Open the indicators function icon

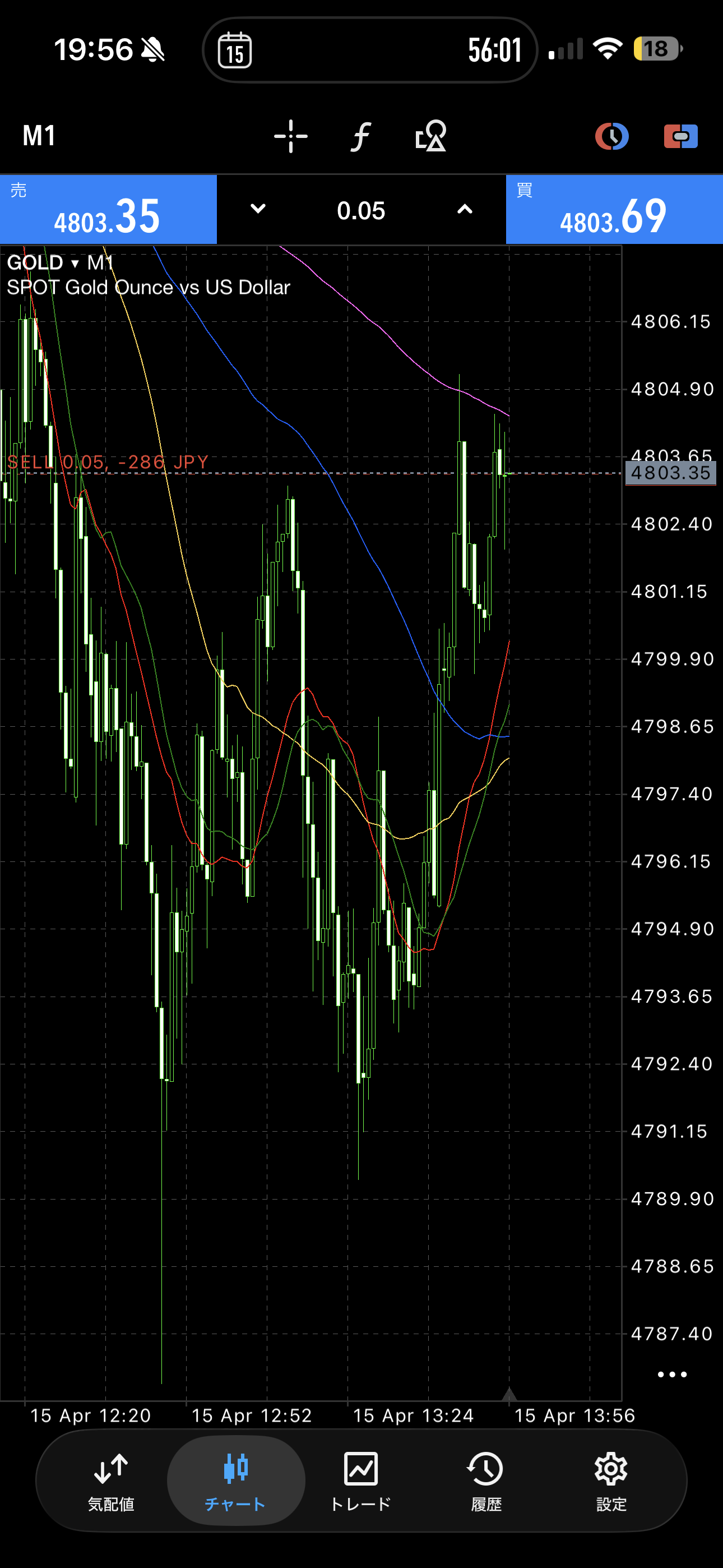coord(360,136)
